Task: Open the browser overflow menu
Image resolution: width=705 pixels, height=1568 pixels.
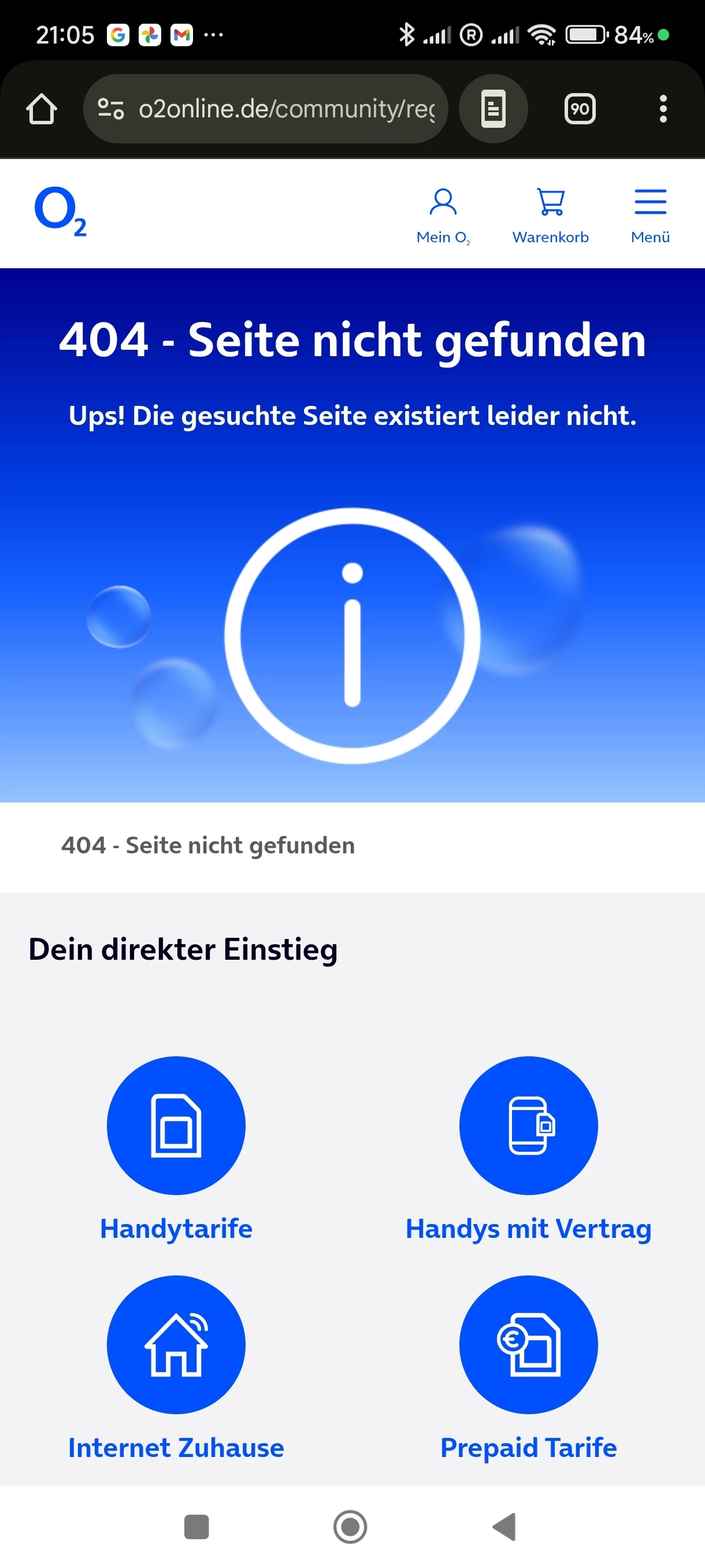Action: (663, 109)
